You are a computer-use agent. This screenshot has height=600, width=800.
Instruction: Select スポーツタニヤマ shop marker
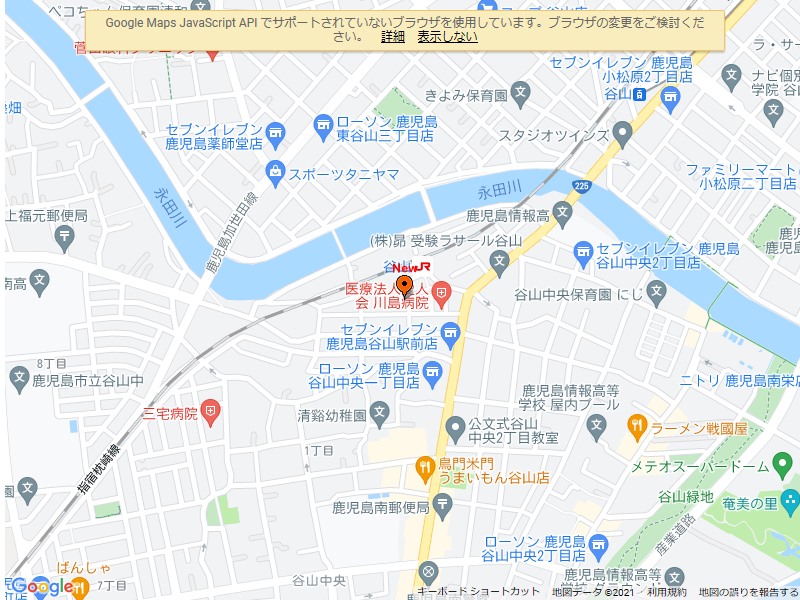coord(273,173)
